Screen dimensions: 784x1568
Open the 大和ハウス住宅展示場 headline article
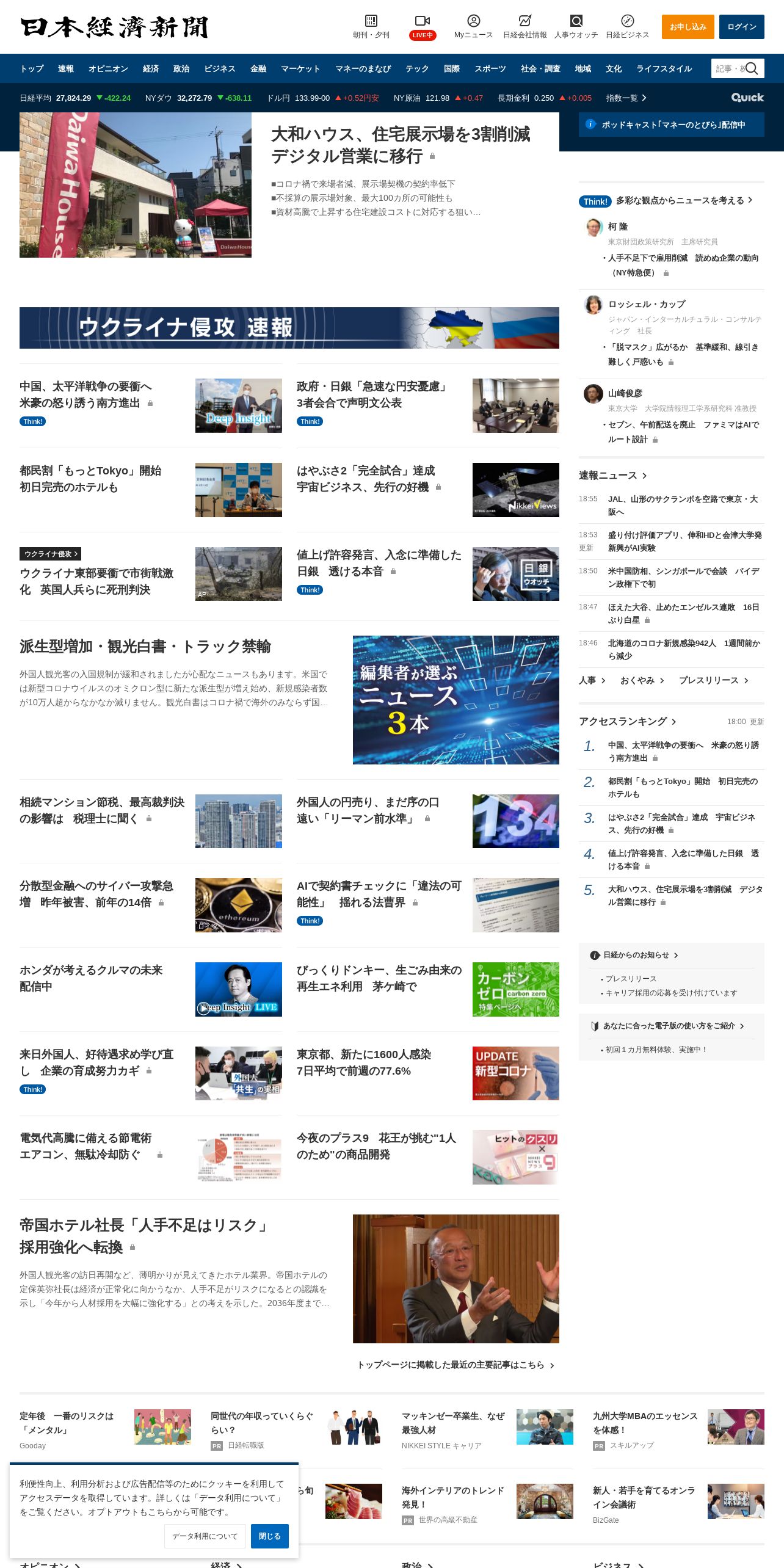coord(401,145)
